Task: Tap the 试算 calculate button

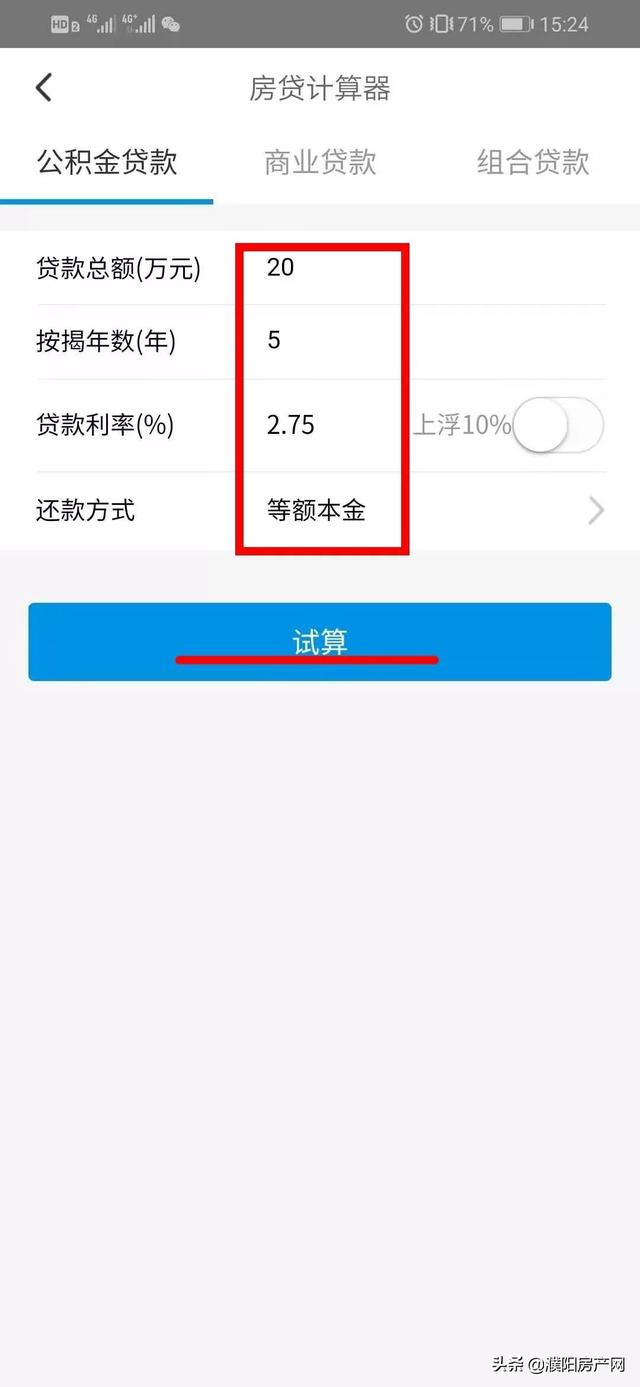Action: coord(319,642)
